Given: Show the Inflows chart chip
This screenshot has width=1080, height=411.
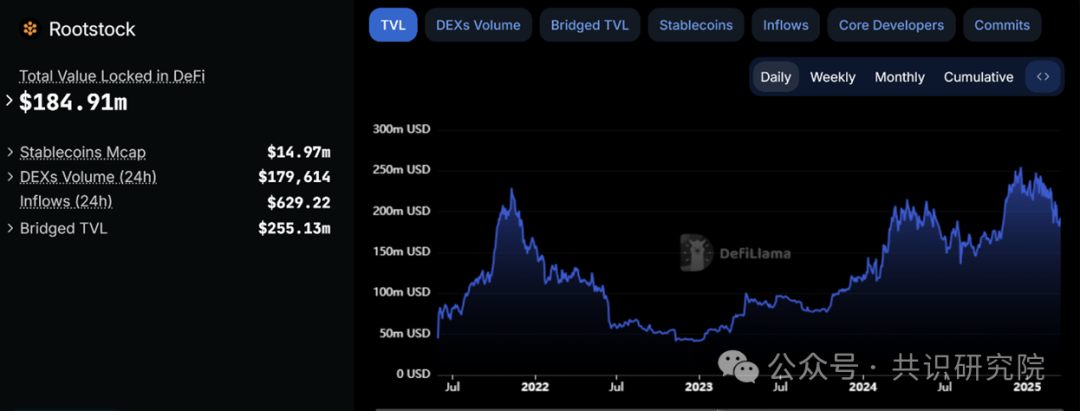Looking at the screenshot, I should (x=786, y=25).
